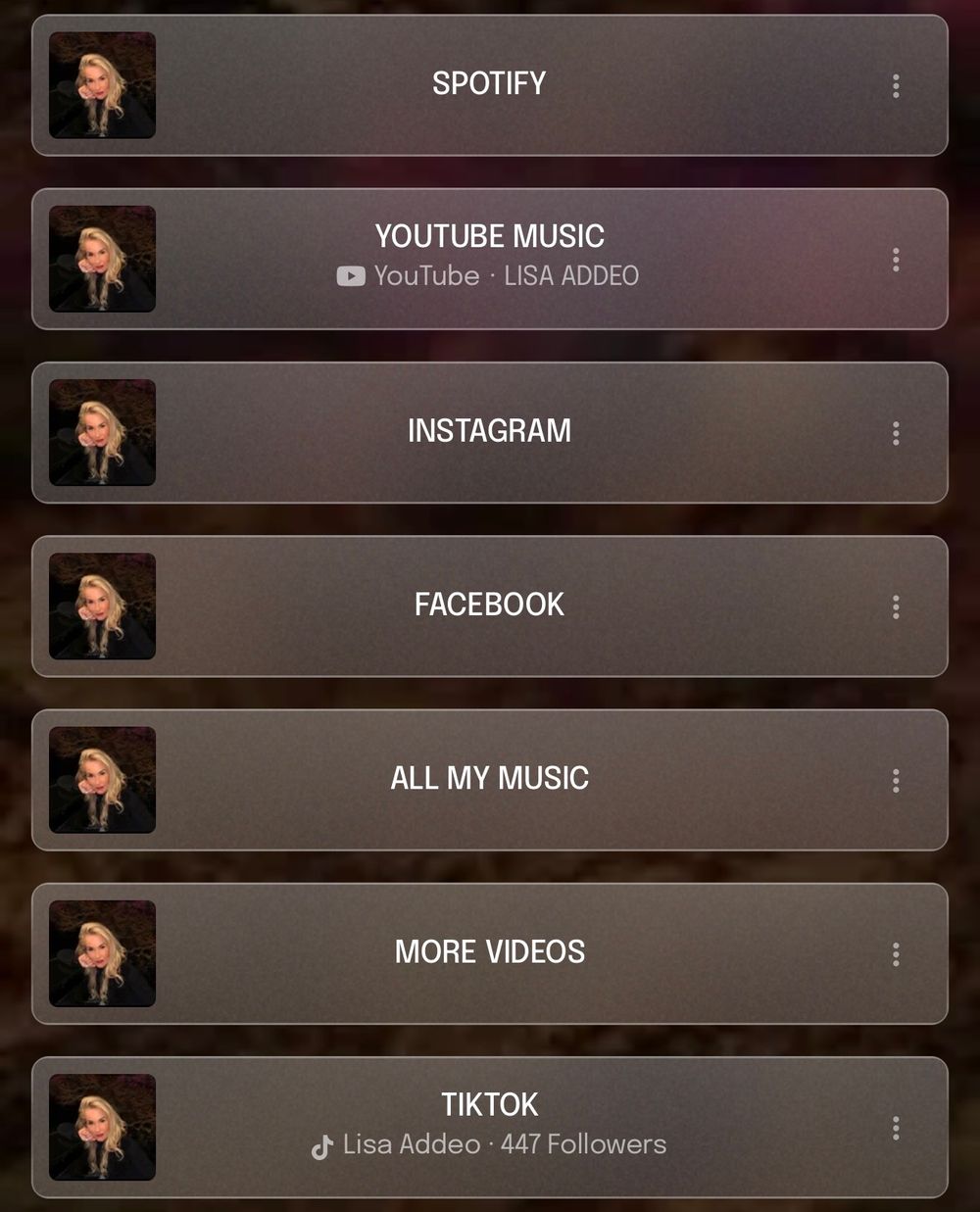Show more options for MORE VIDEOS

click(x=896, y=954)
